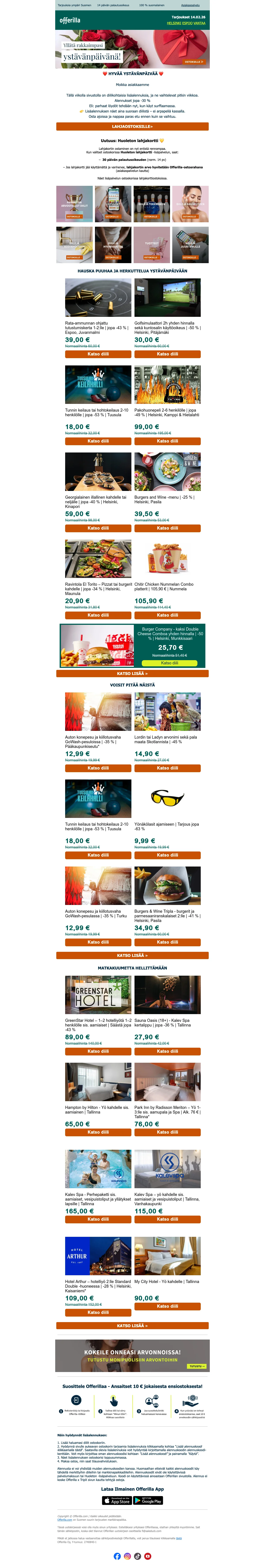Open the Diilejä kauneuteen category tile
The image size is (265, 1568).
pos(190,204)
